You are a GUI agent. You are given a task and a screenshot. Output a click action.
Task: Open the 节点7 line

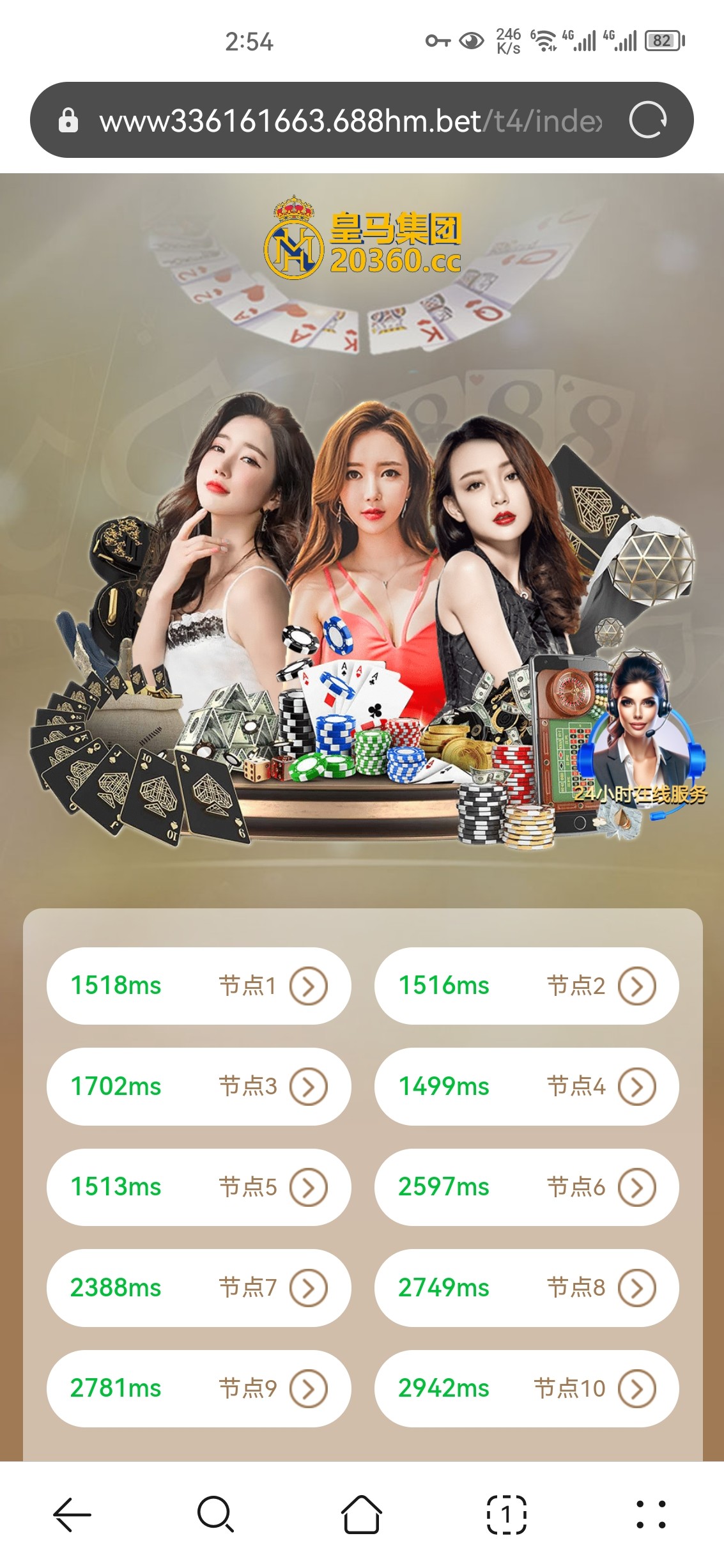tap(198, 1287)
